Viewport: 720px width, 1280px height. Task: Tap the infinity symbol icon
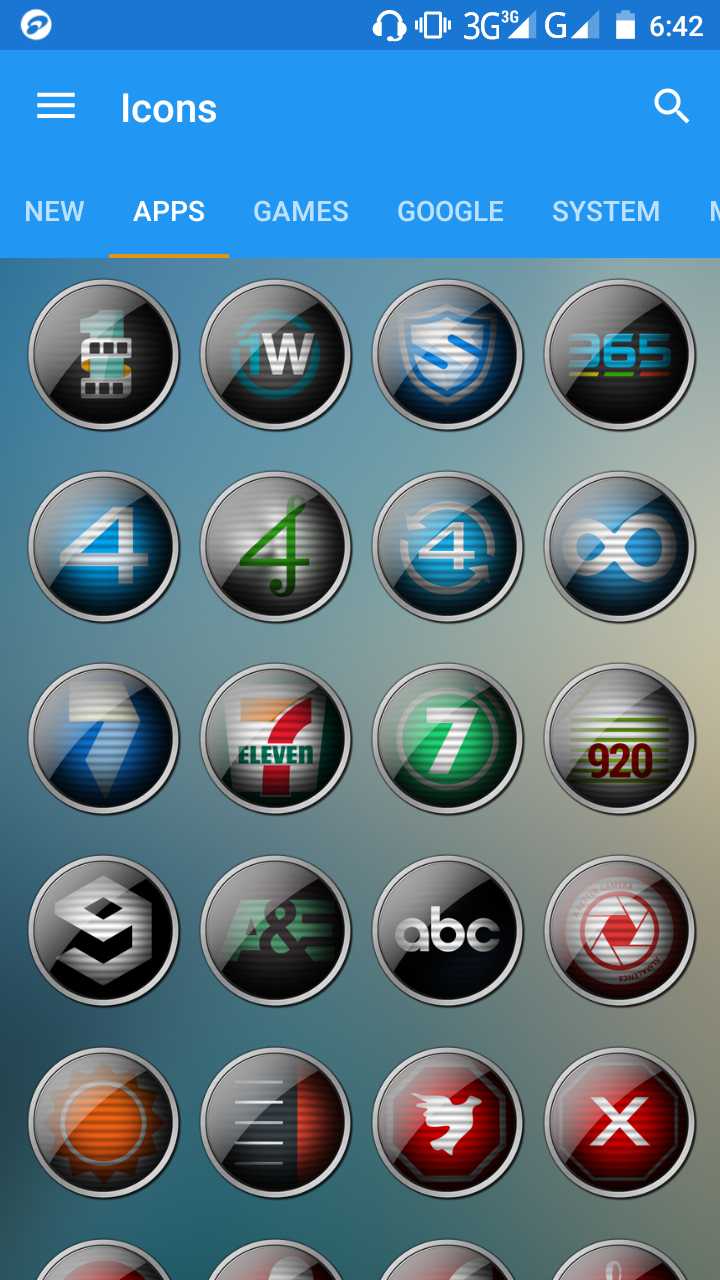tap(619, 546)
